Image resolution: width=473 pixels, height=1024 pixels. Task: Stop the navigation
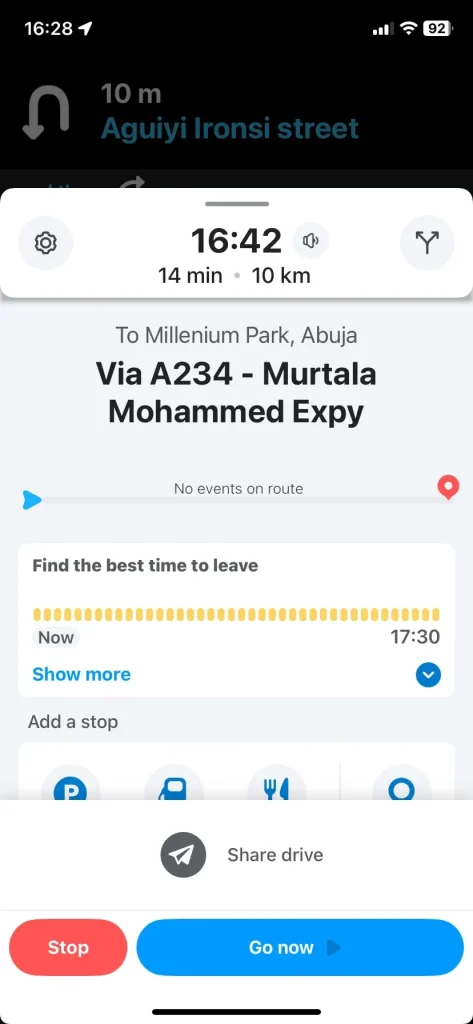(68, 948)
